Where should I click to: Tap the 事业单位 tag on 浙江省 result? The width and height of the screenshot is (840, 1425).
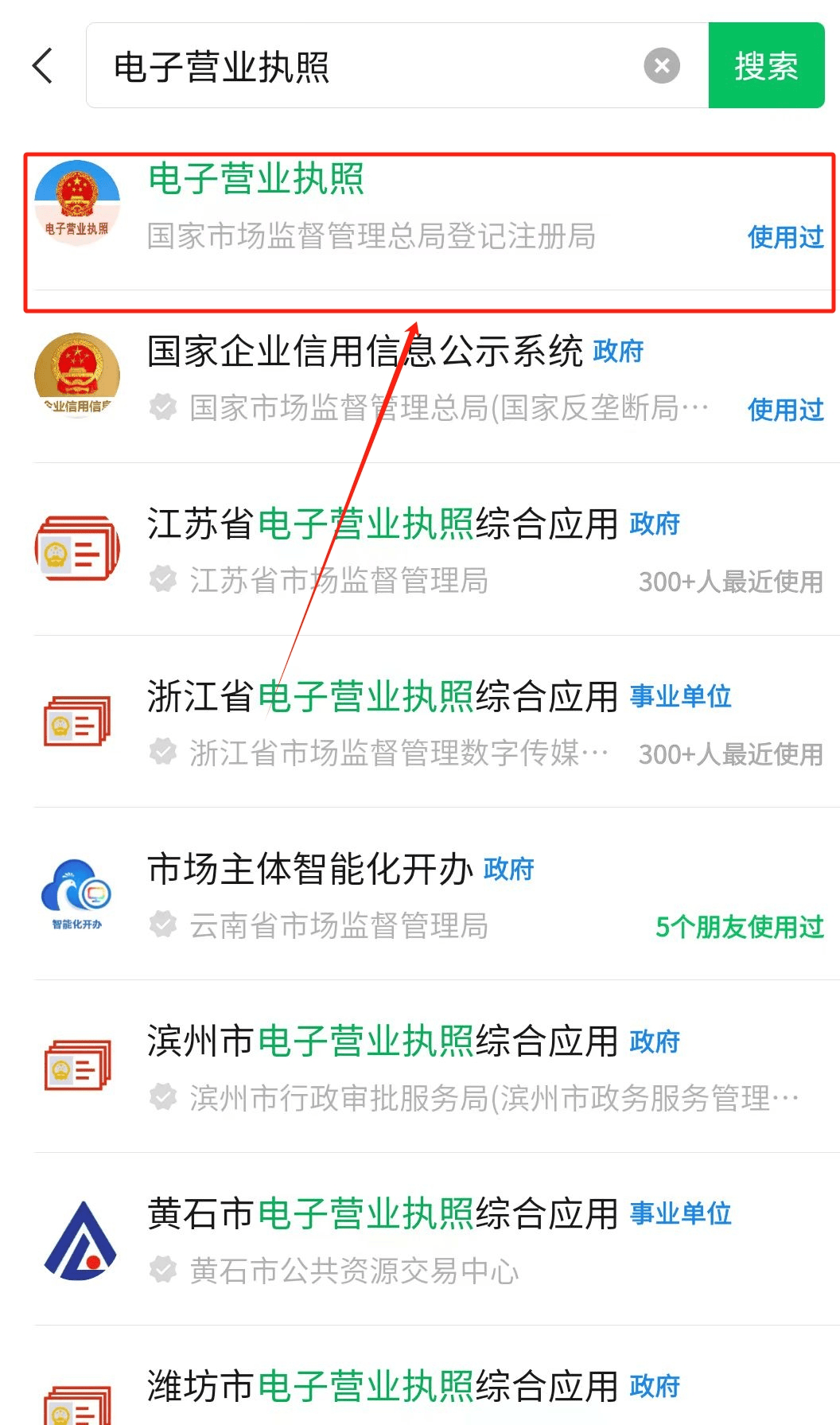(x=680, y=695)
